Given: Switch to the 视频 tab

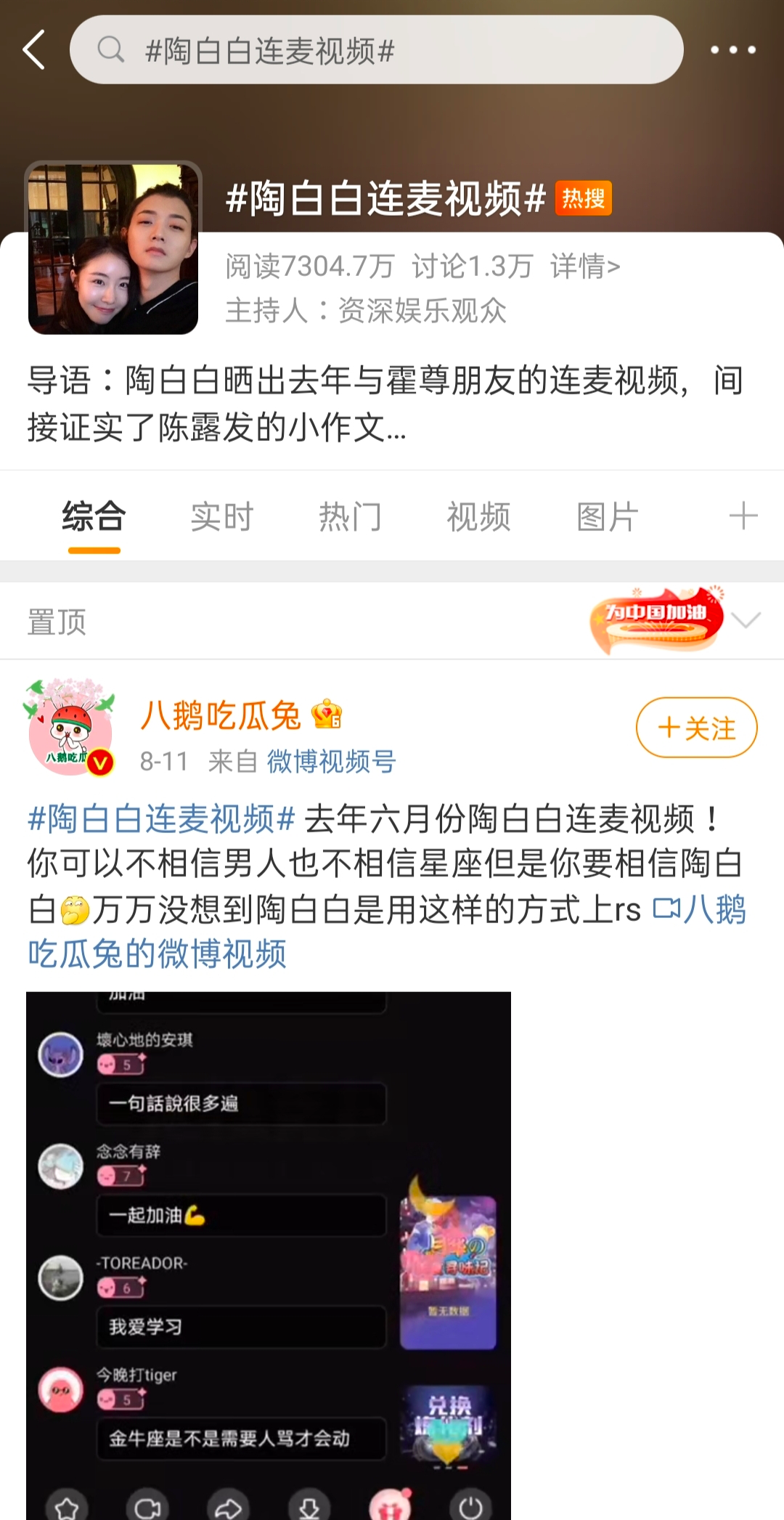Looking at the screenshot, I should pos(478,517).
